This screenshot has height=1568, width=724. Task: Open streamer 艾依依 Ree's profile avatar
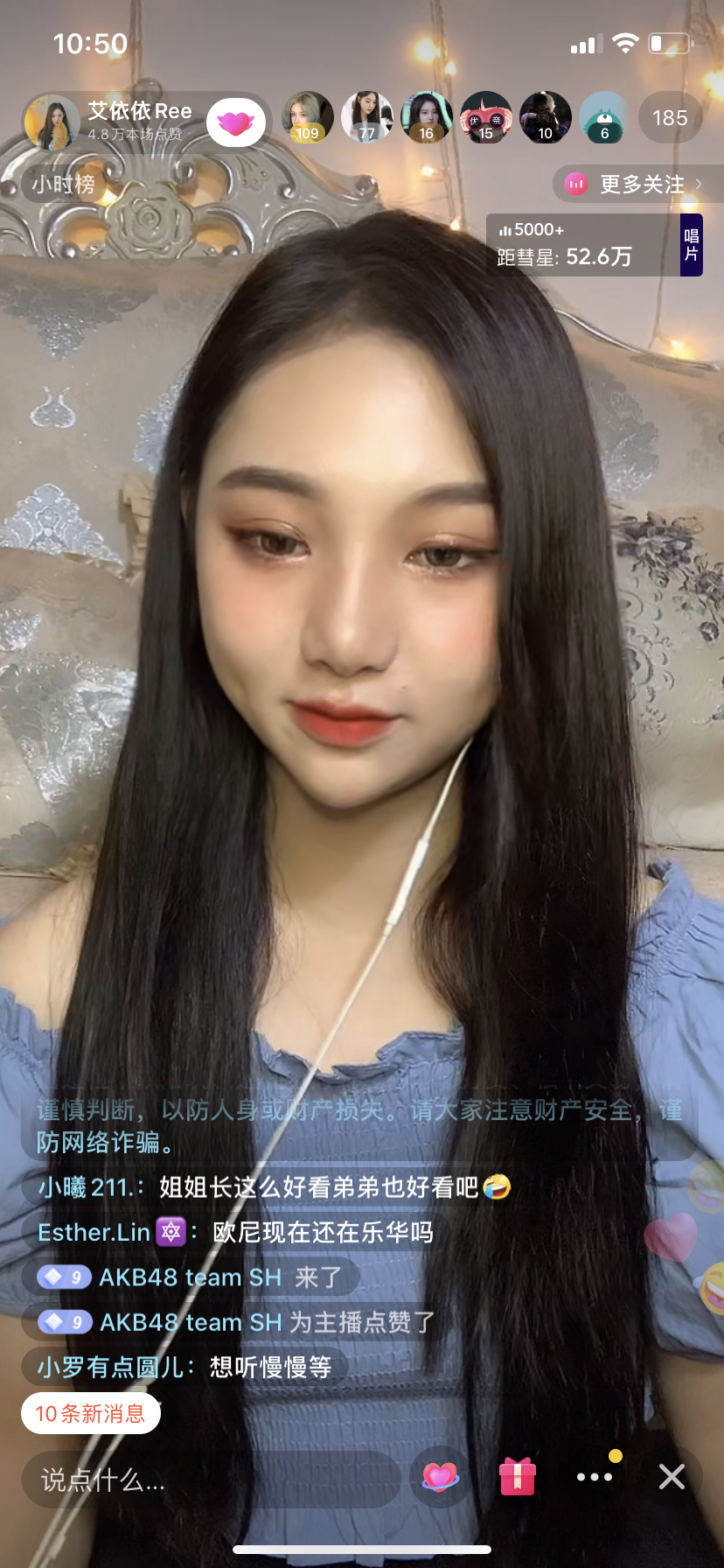pyautogui.click(x=51, y=122)
